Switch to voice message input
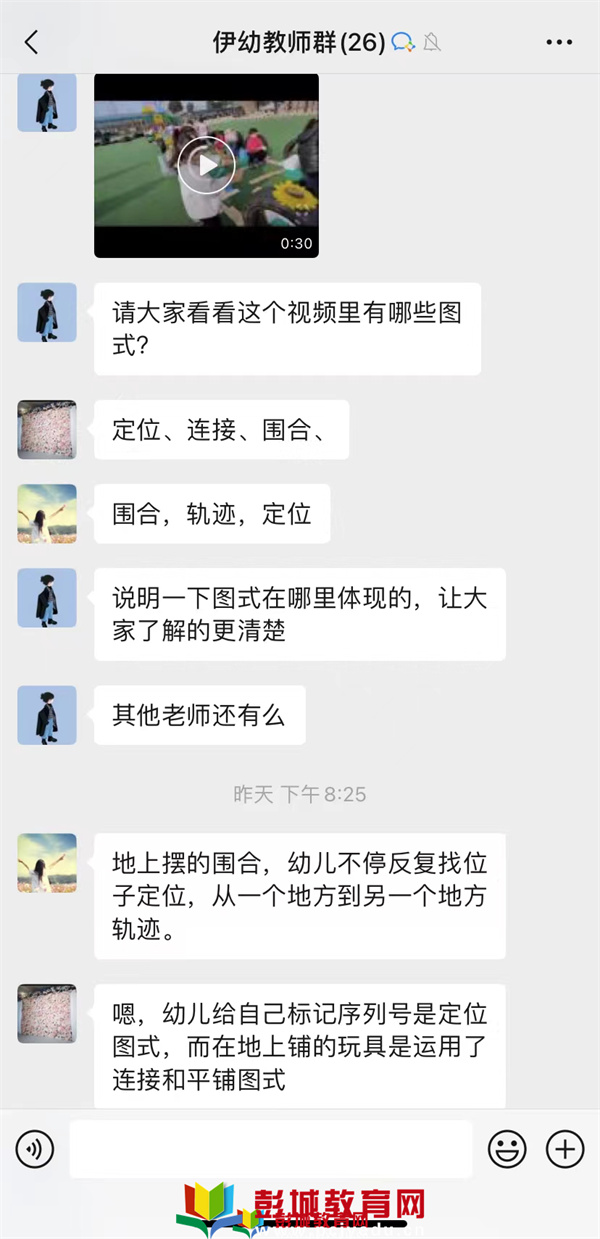 [36, 1149]
